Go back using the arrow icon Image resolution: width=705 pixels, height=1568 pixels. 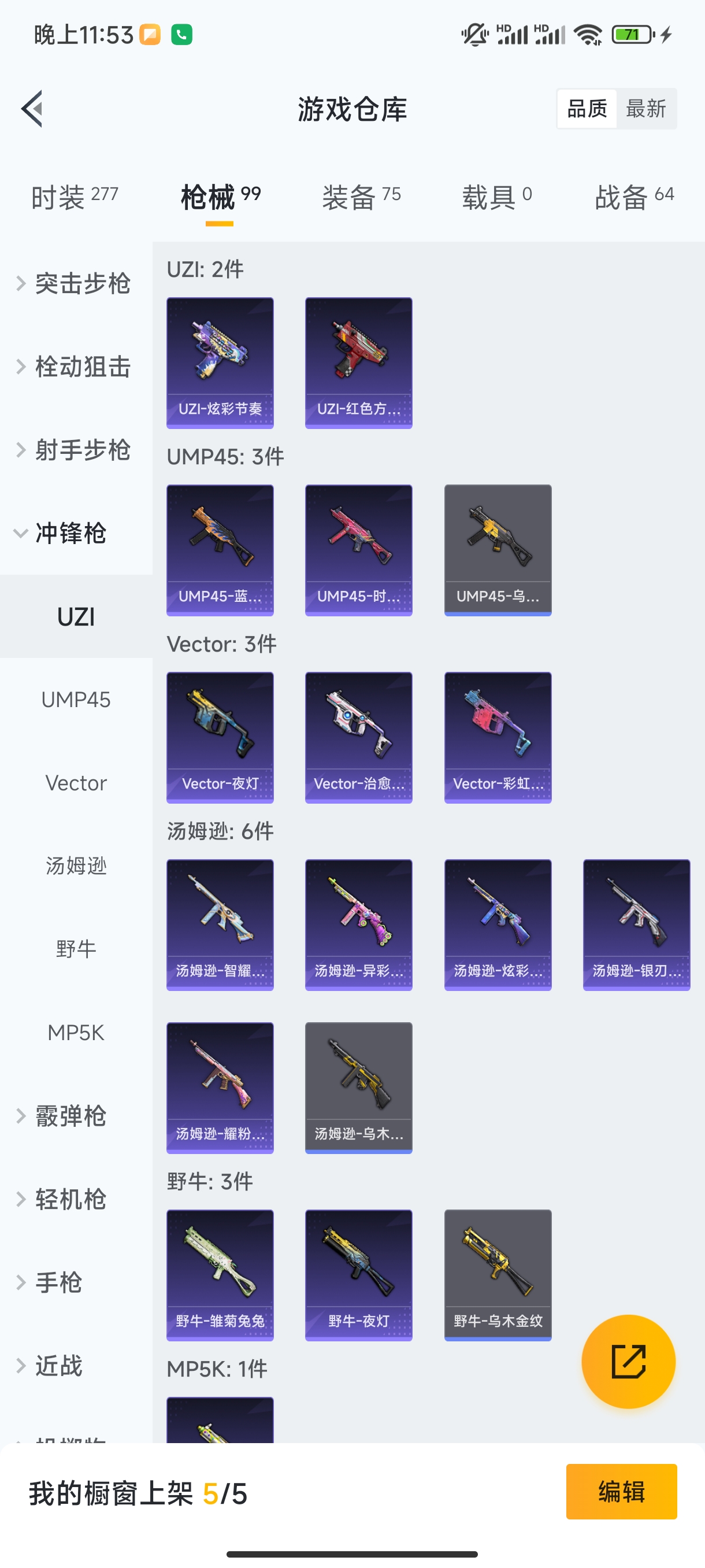(32, 109)
